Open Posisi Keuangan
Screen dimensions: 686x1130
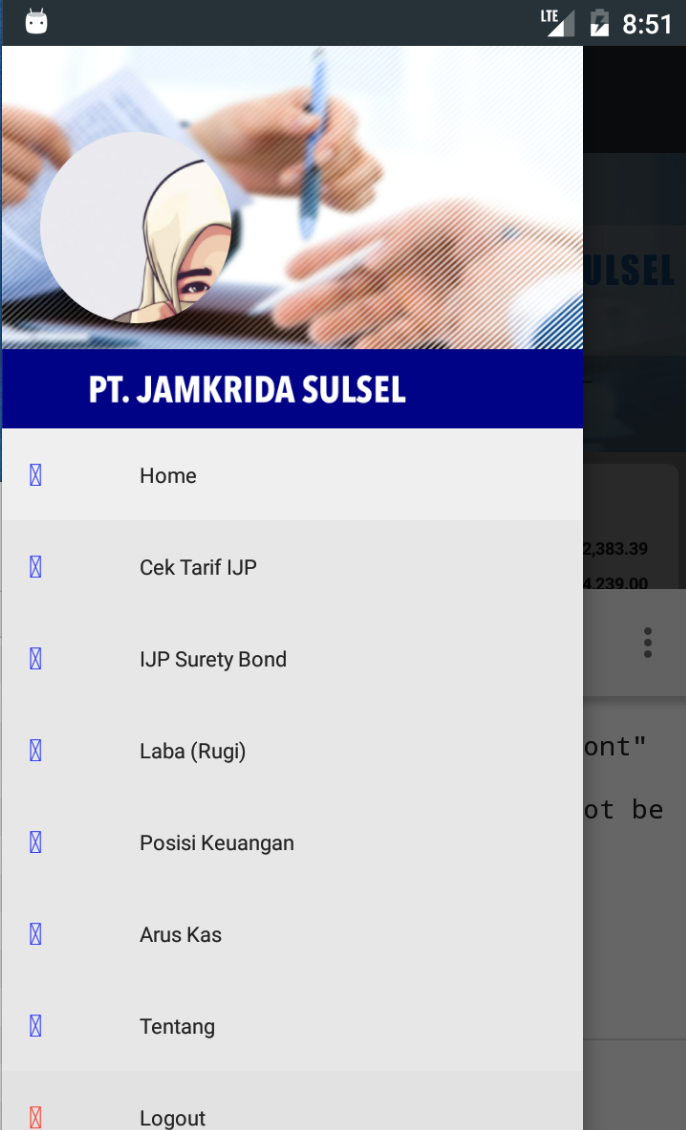click(217, 843)
